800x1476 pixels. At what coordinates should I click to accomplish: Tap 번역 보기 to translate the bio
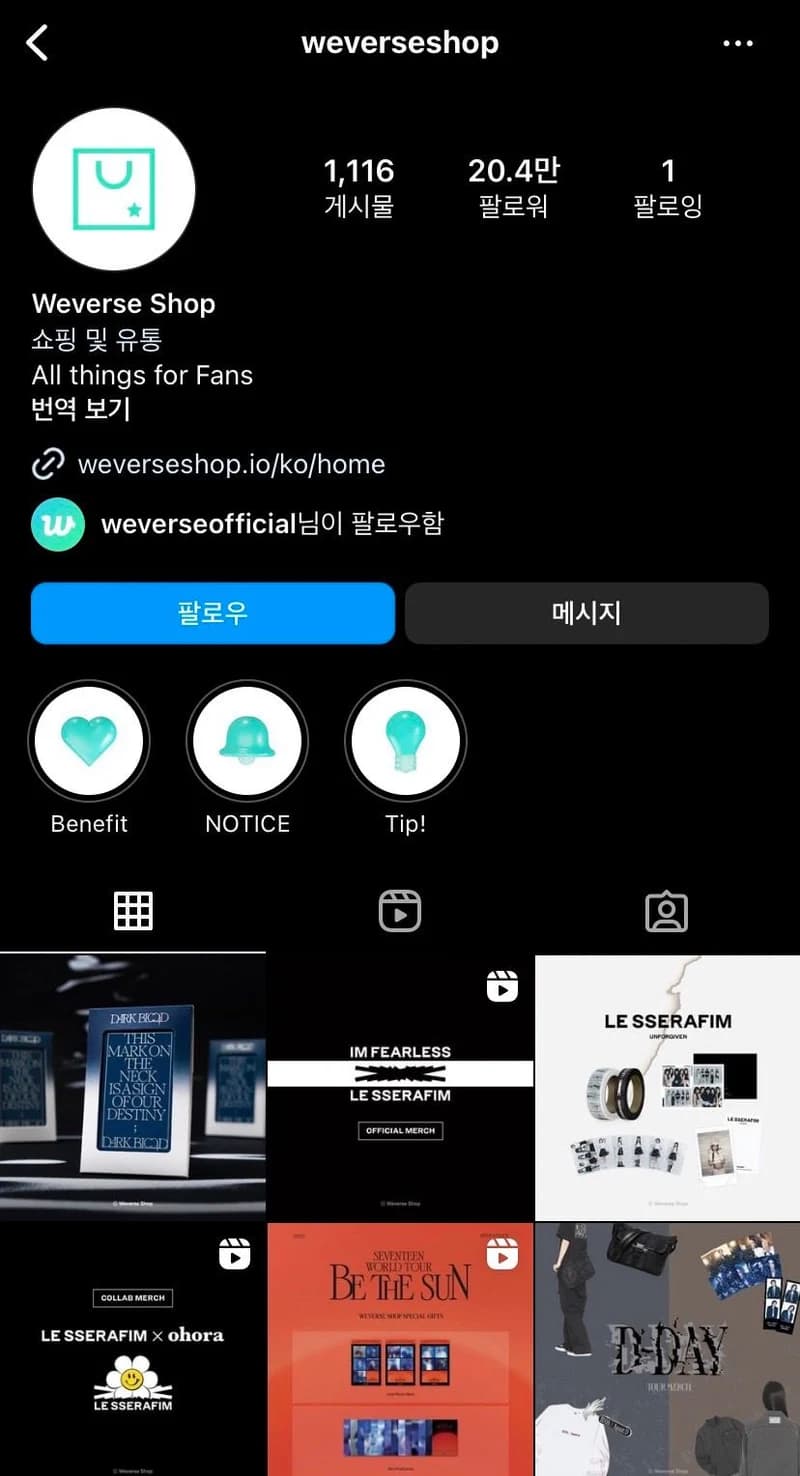pos(81,409)
